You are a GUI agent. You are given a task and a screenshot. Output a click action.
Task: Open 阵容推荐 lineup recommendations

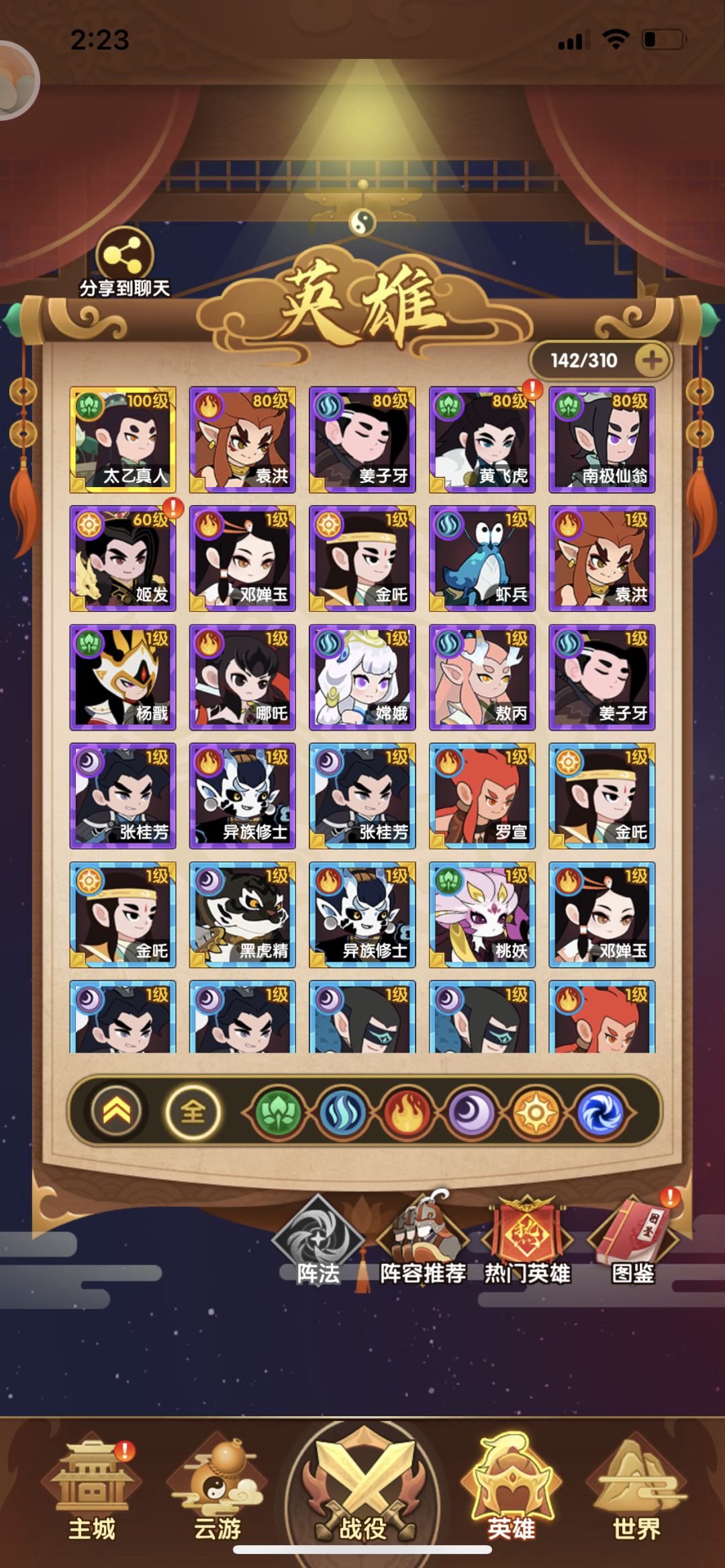(423, 1240)
